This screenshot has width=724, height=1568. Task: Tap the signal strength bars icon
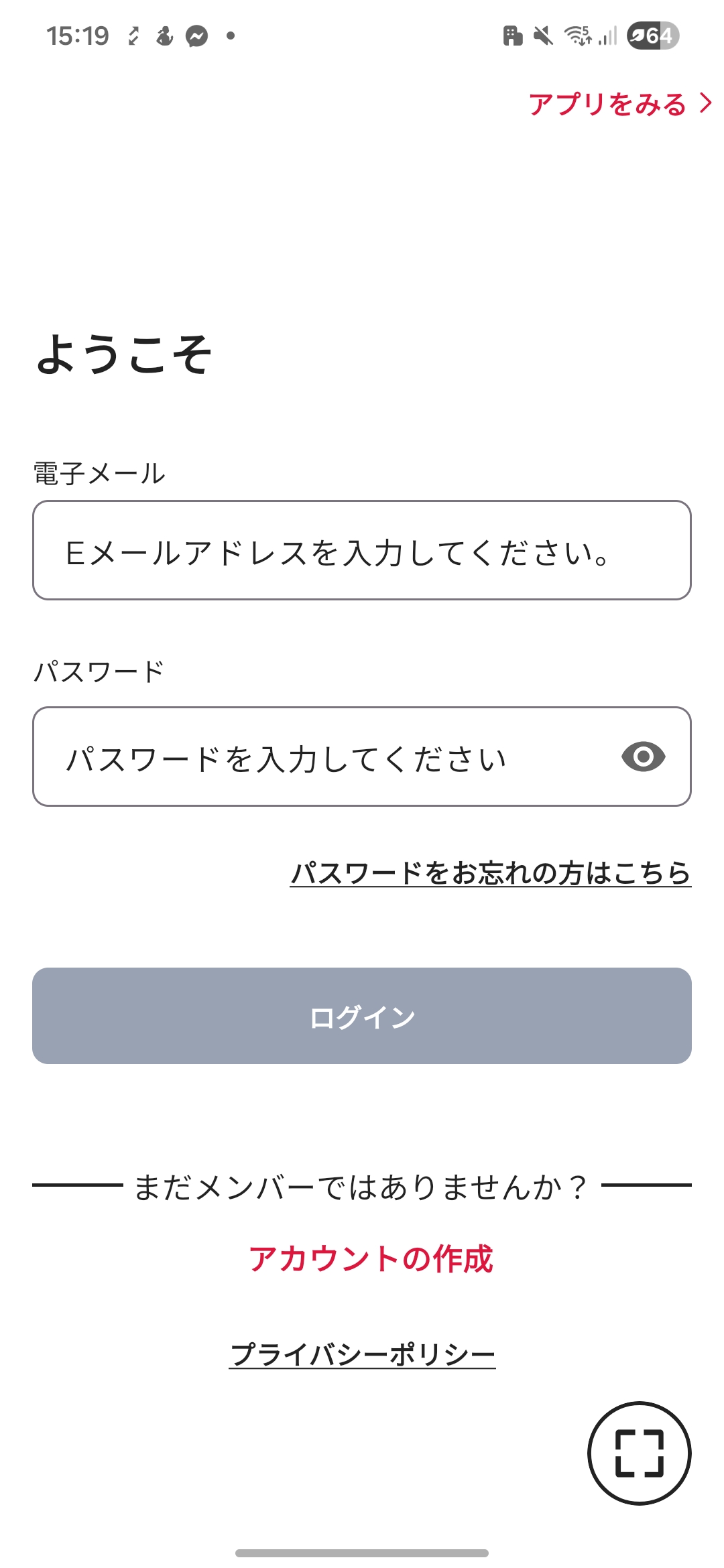[x=607, y=37]
